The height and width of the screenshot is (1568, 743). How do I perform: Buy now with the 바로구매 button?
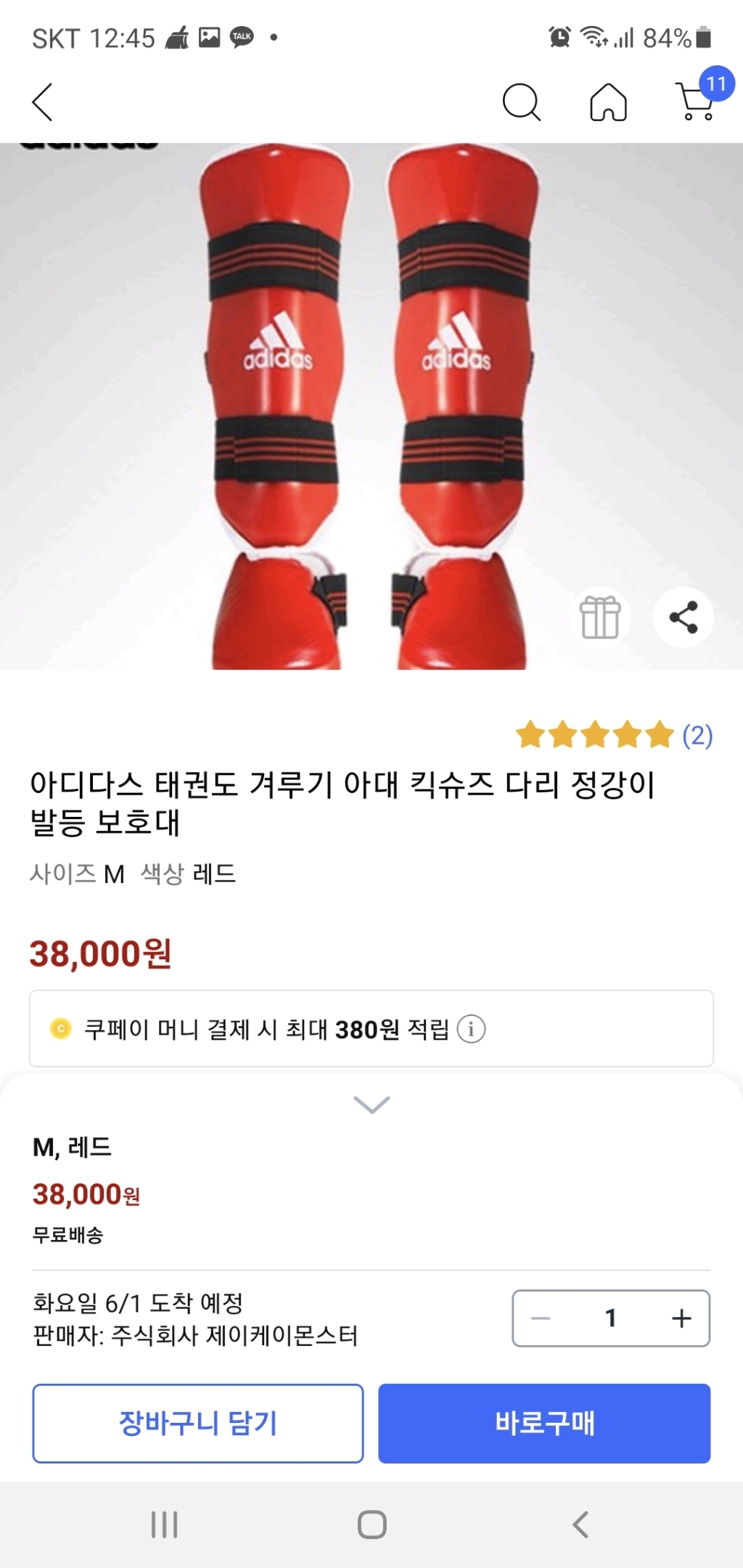(544, 1423)
